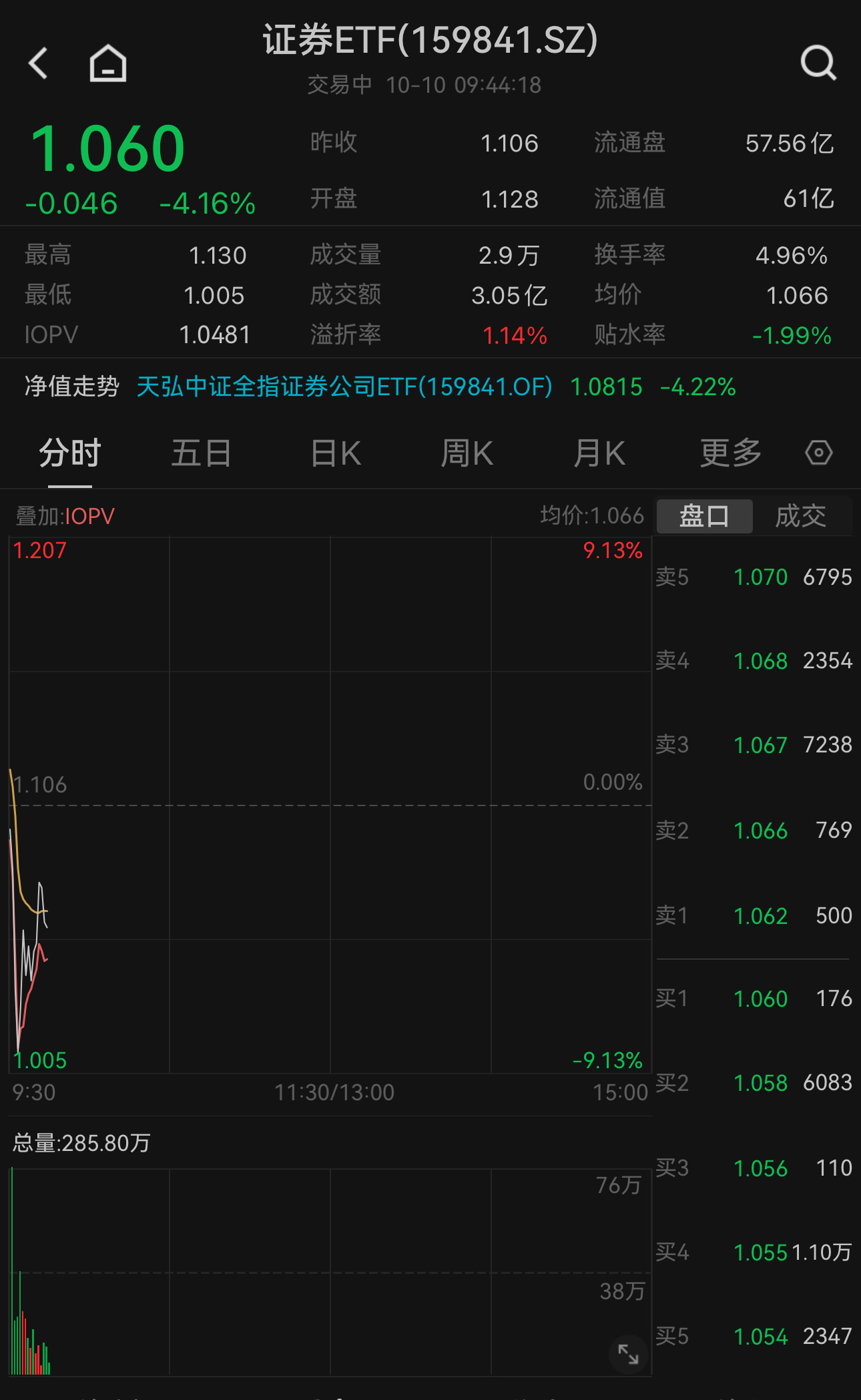Select the 周K chart tab

point(467,453)
